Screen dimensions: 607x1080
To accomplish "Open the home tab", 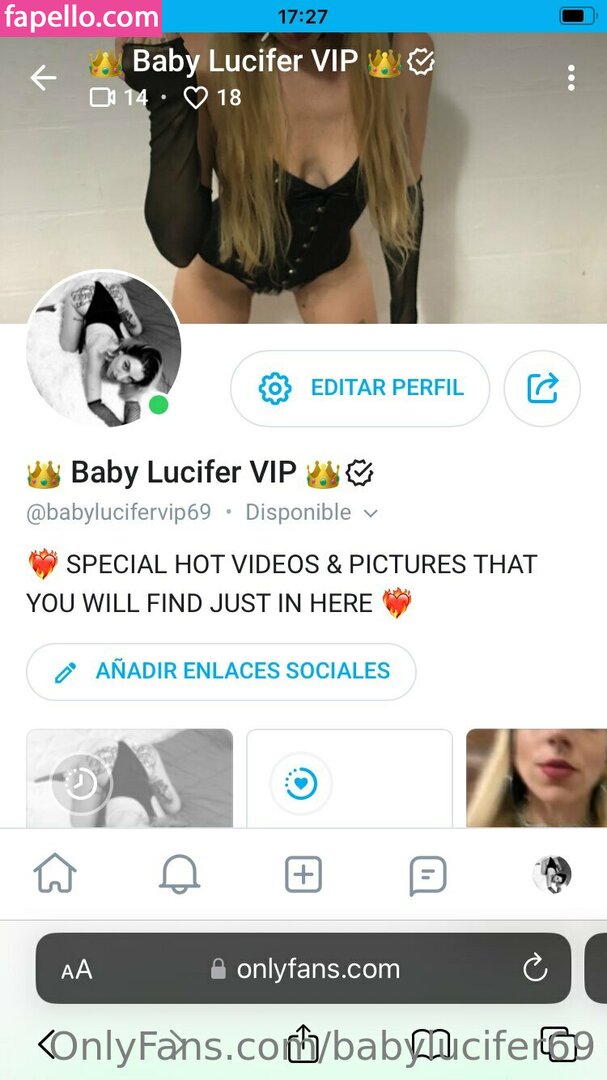I will coord(55,875).
